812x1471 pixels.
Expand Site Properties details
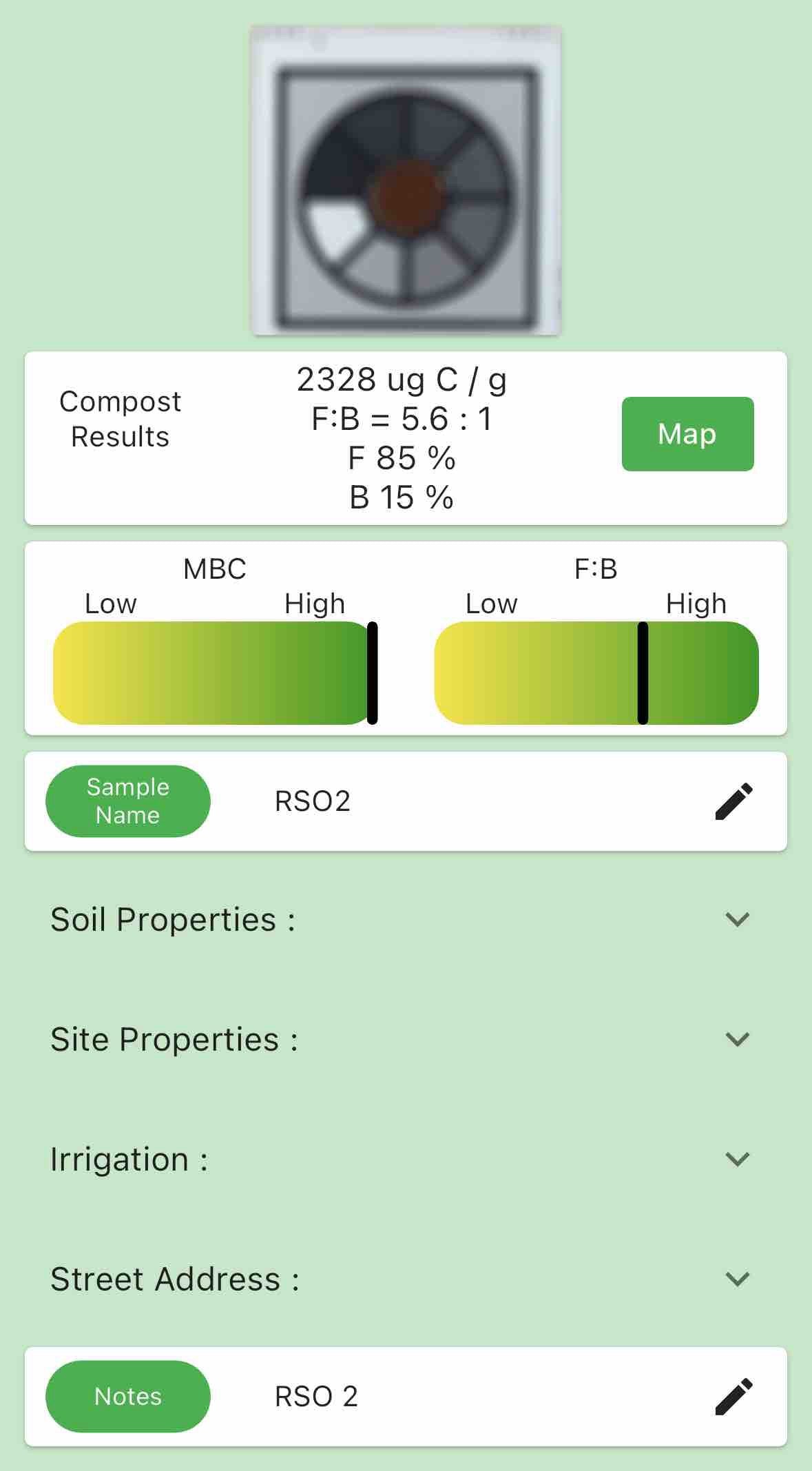click(x=737, y=1040)
